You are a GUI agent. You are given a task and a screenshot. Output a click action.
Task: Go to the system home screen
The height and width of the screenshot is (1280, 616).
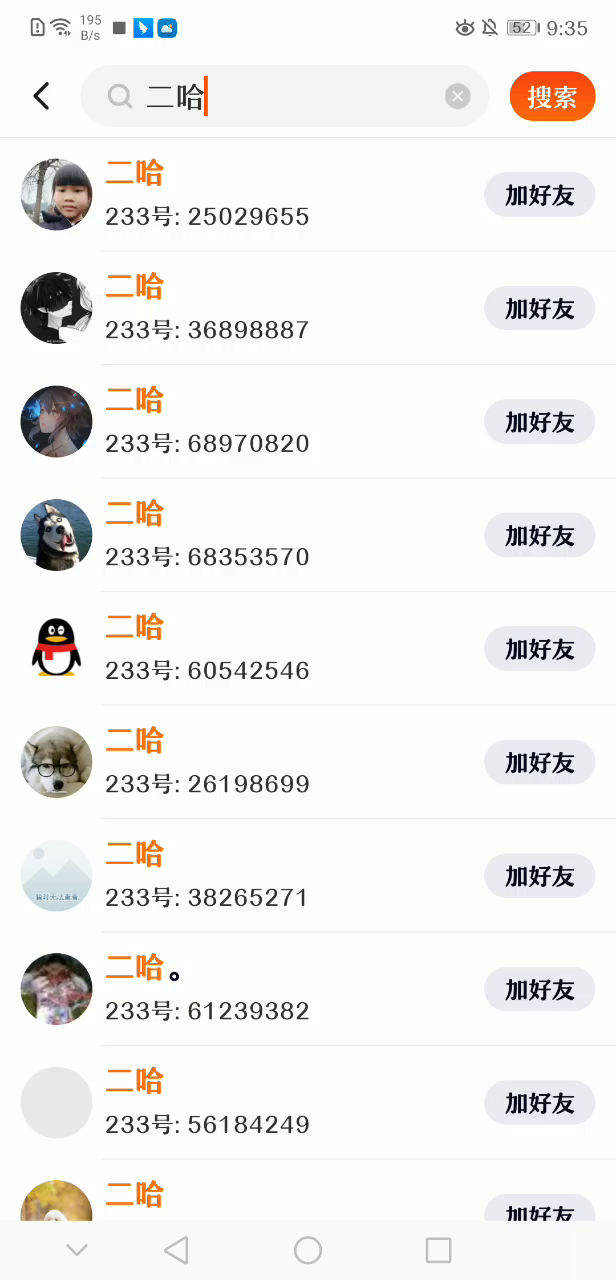pos(308,1250)
